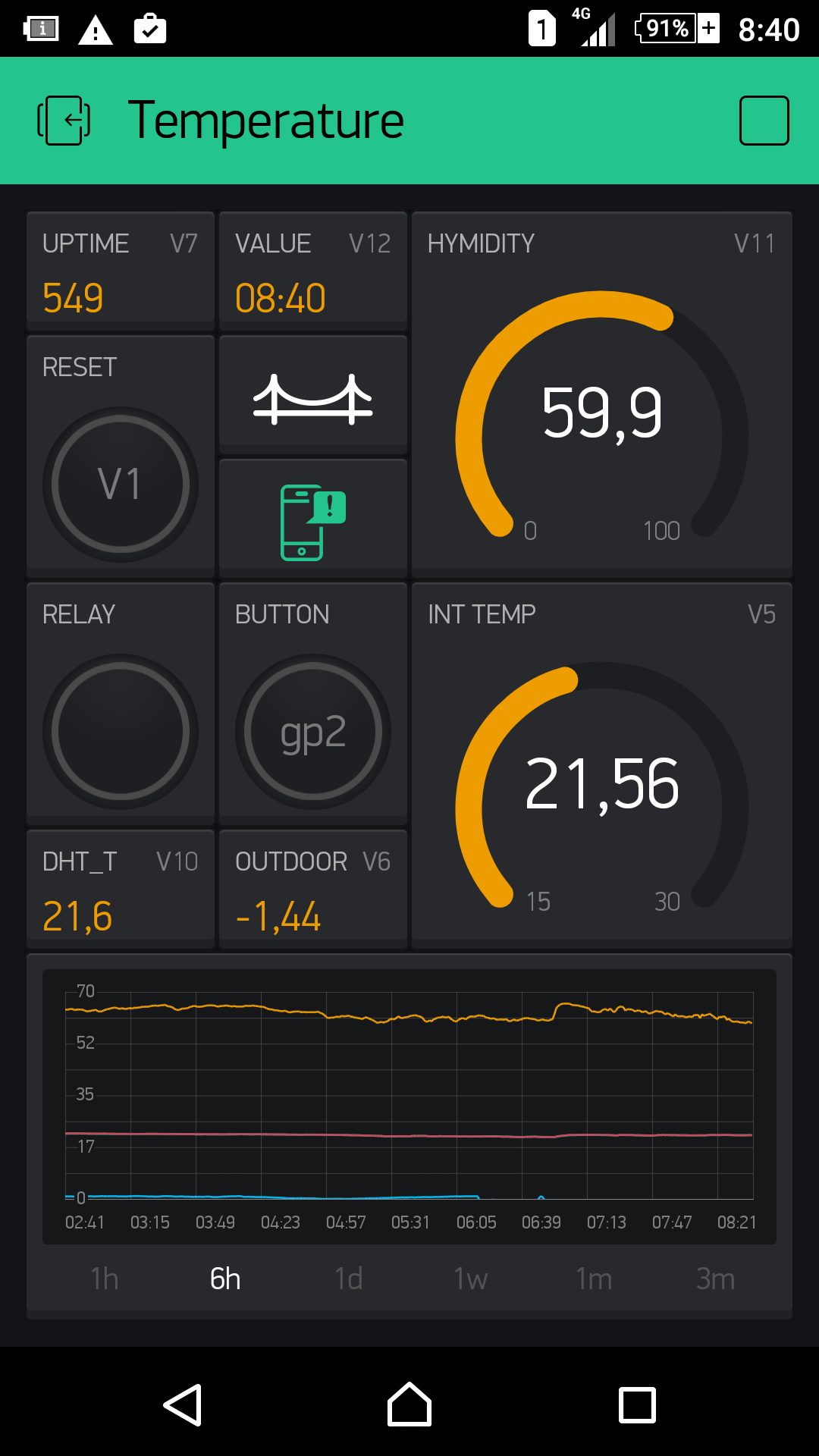Tap the phone notification widget

pyautogui.click(x=313, y=522)
